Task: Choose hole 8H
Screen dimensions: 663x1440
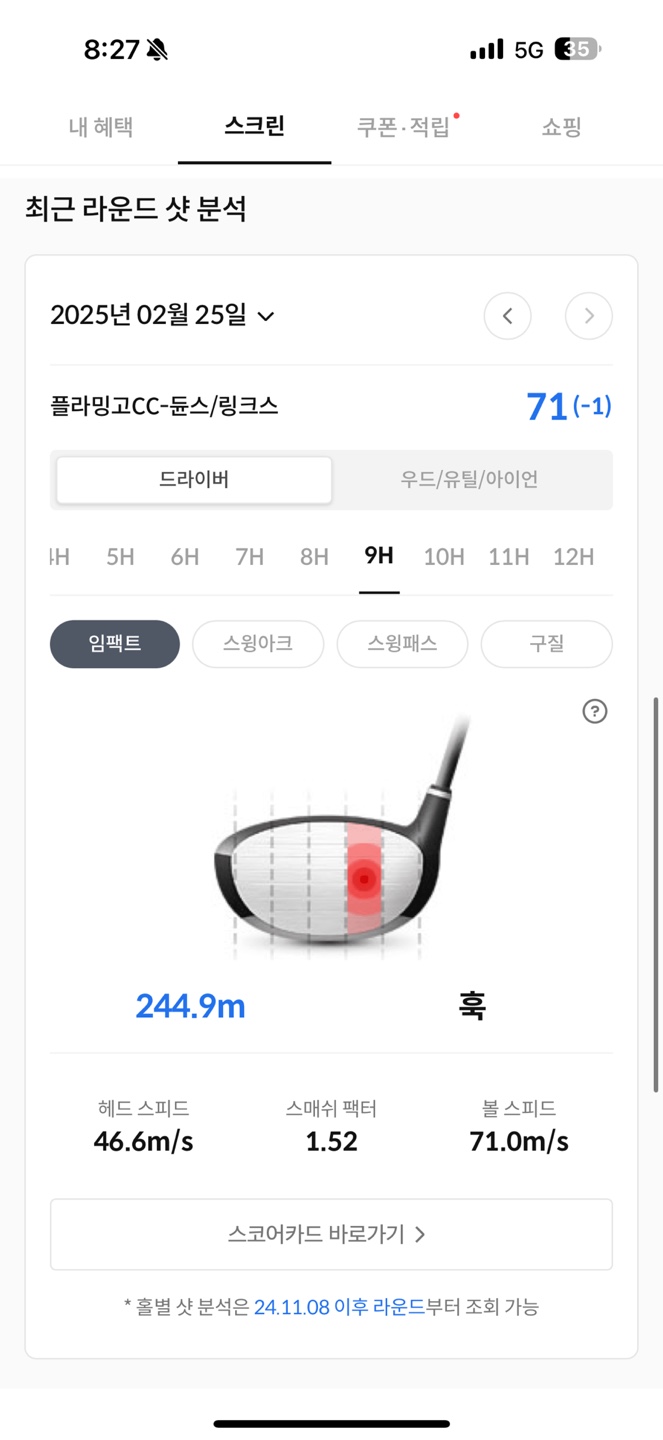Action: [x=314, y=557]
